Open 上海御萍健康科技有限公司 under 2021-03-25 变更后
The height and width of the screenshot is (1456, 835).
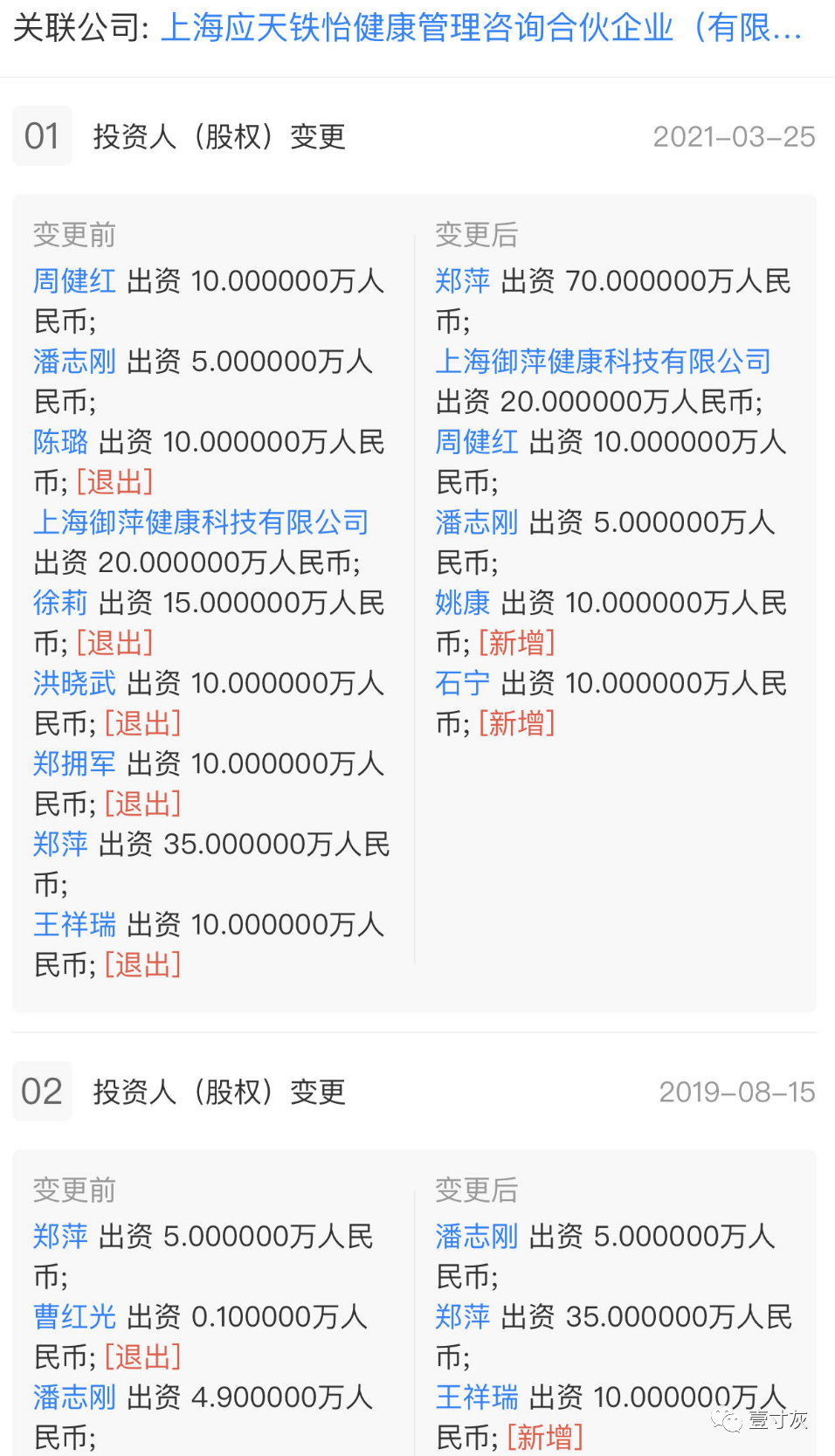tap(604, 362)
